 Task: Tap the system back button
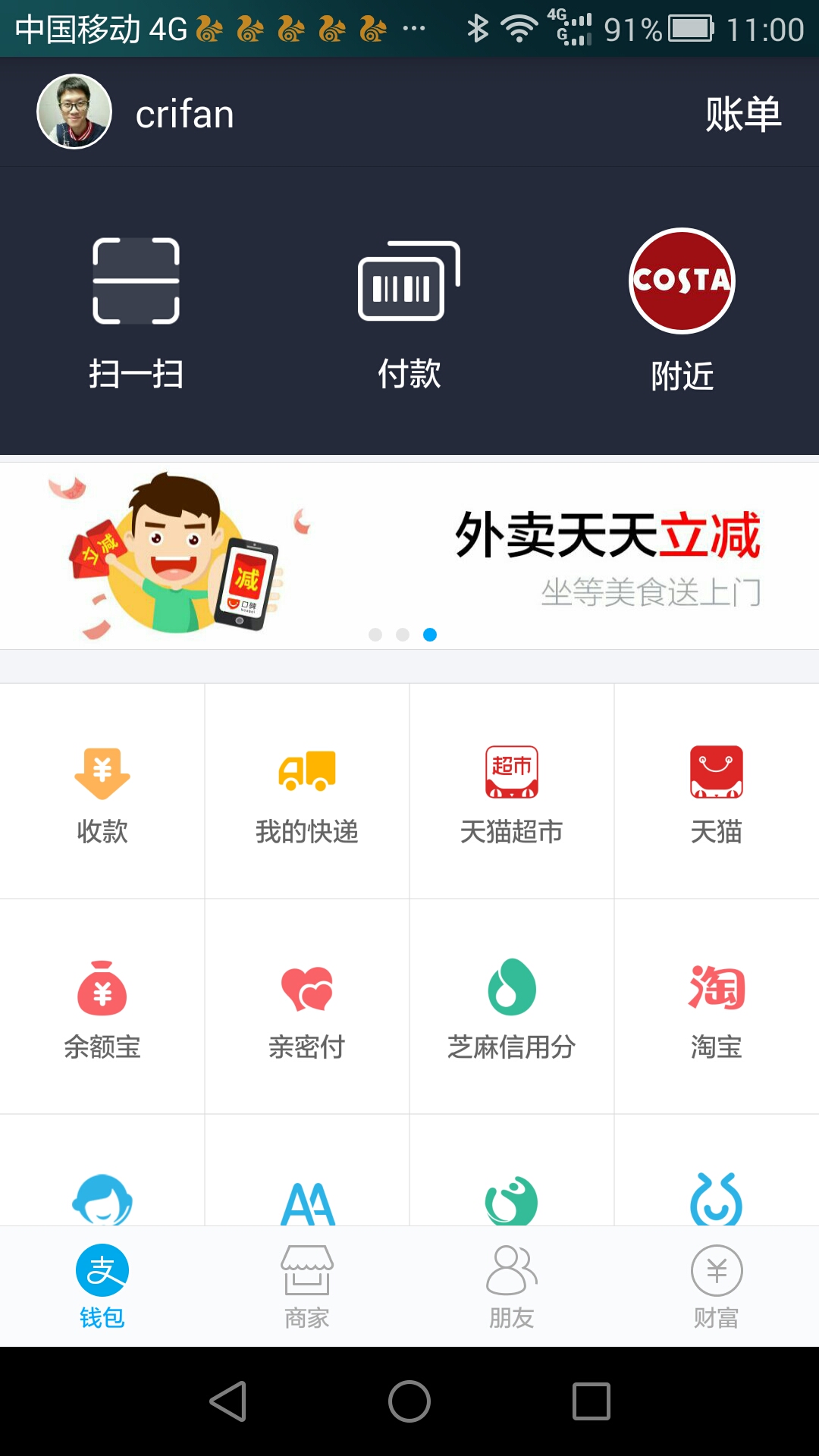point(228,1401)
